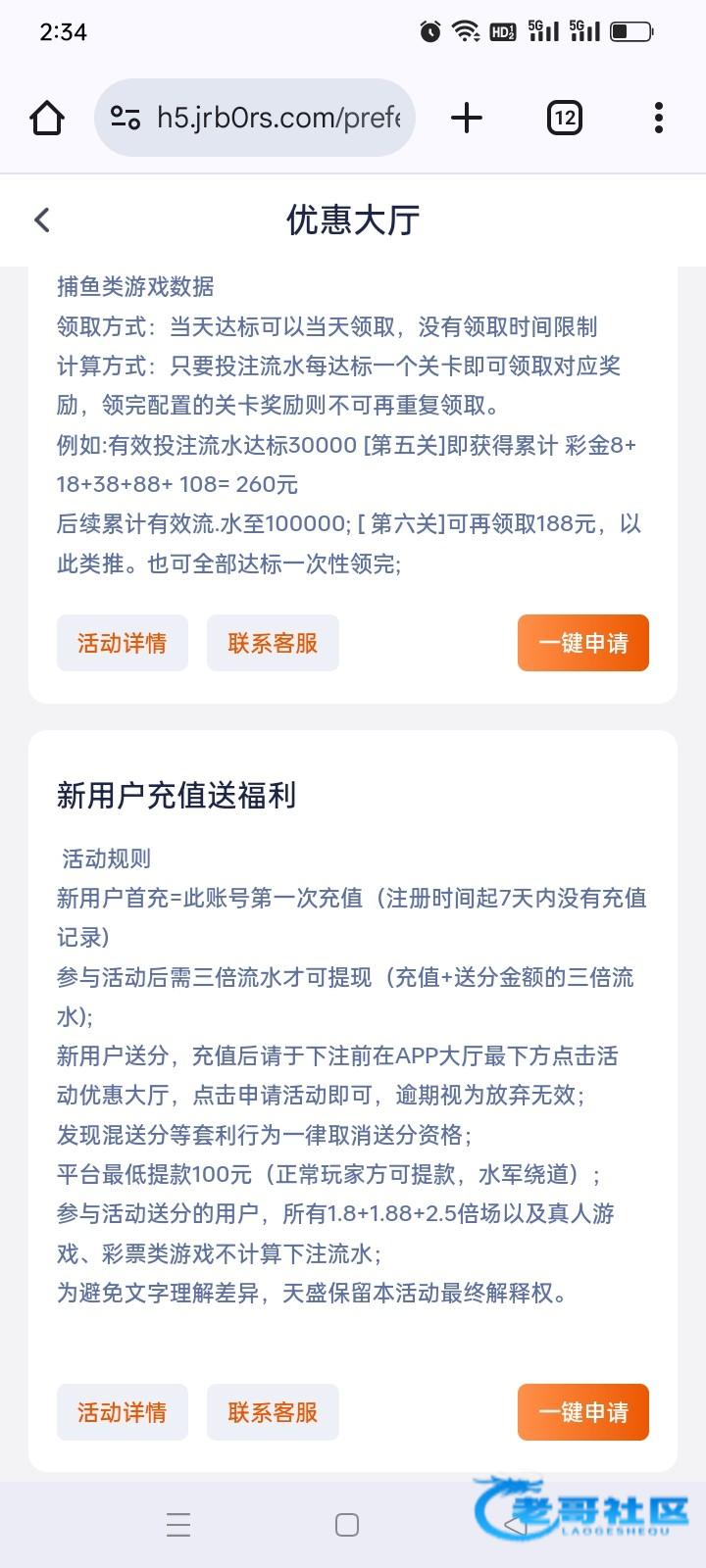The width and height of the screenshot is (706, 1568).
Task: Open a new browser tab
Action: [x=467, y=119]
